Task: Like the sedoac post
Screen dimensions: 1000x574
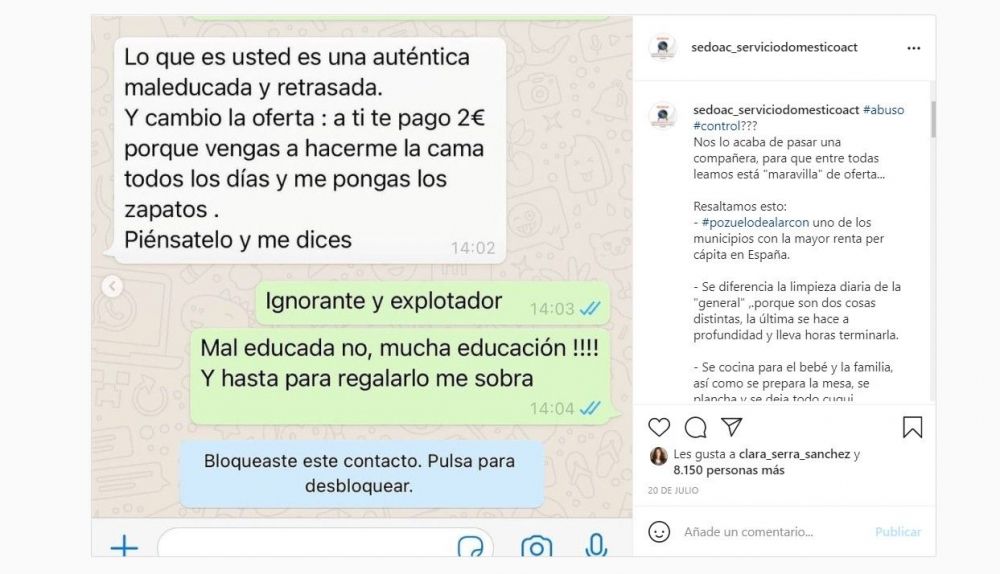Action: point(659,428)
